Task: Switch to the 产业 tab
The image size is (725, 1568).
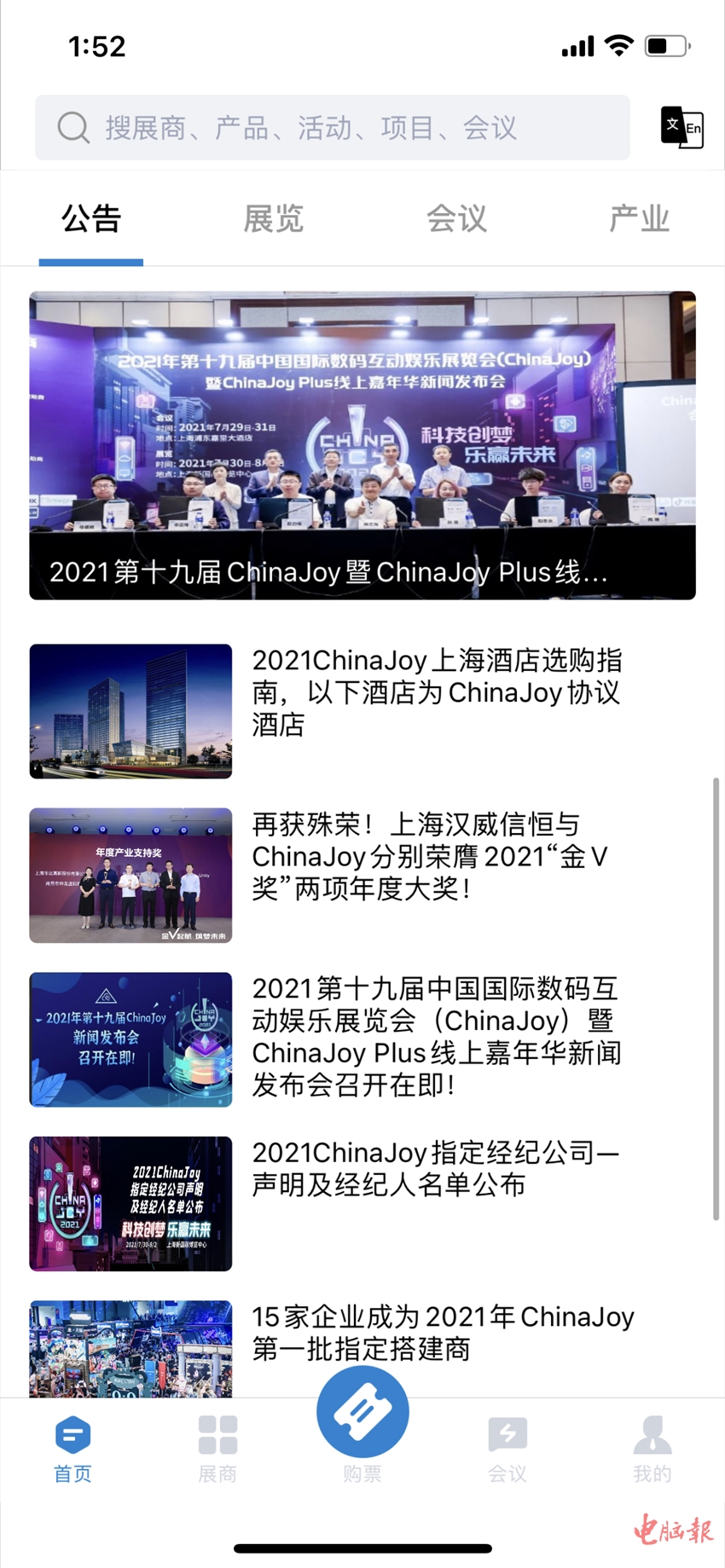Action: point(639,219)
